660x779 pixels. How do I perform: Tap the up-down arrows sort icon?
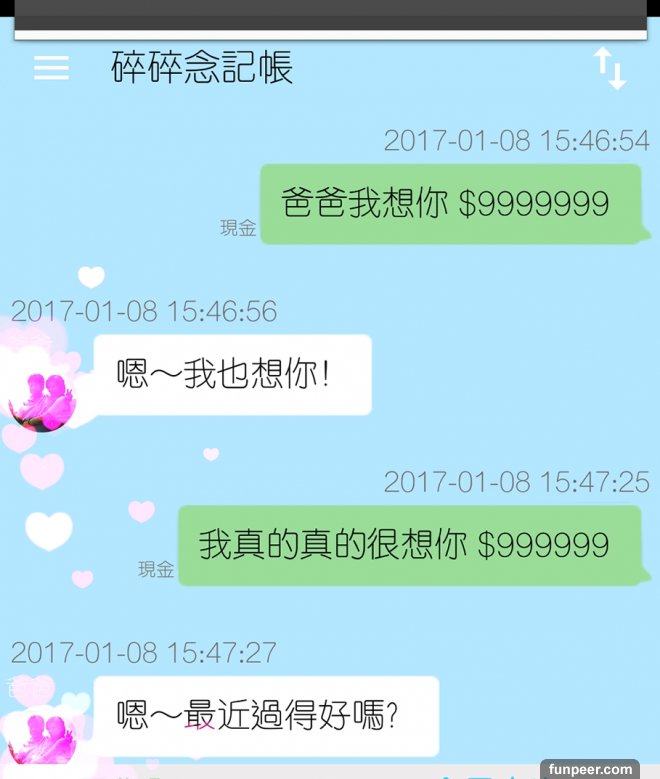click(x=610, y=68)
